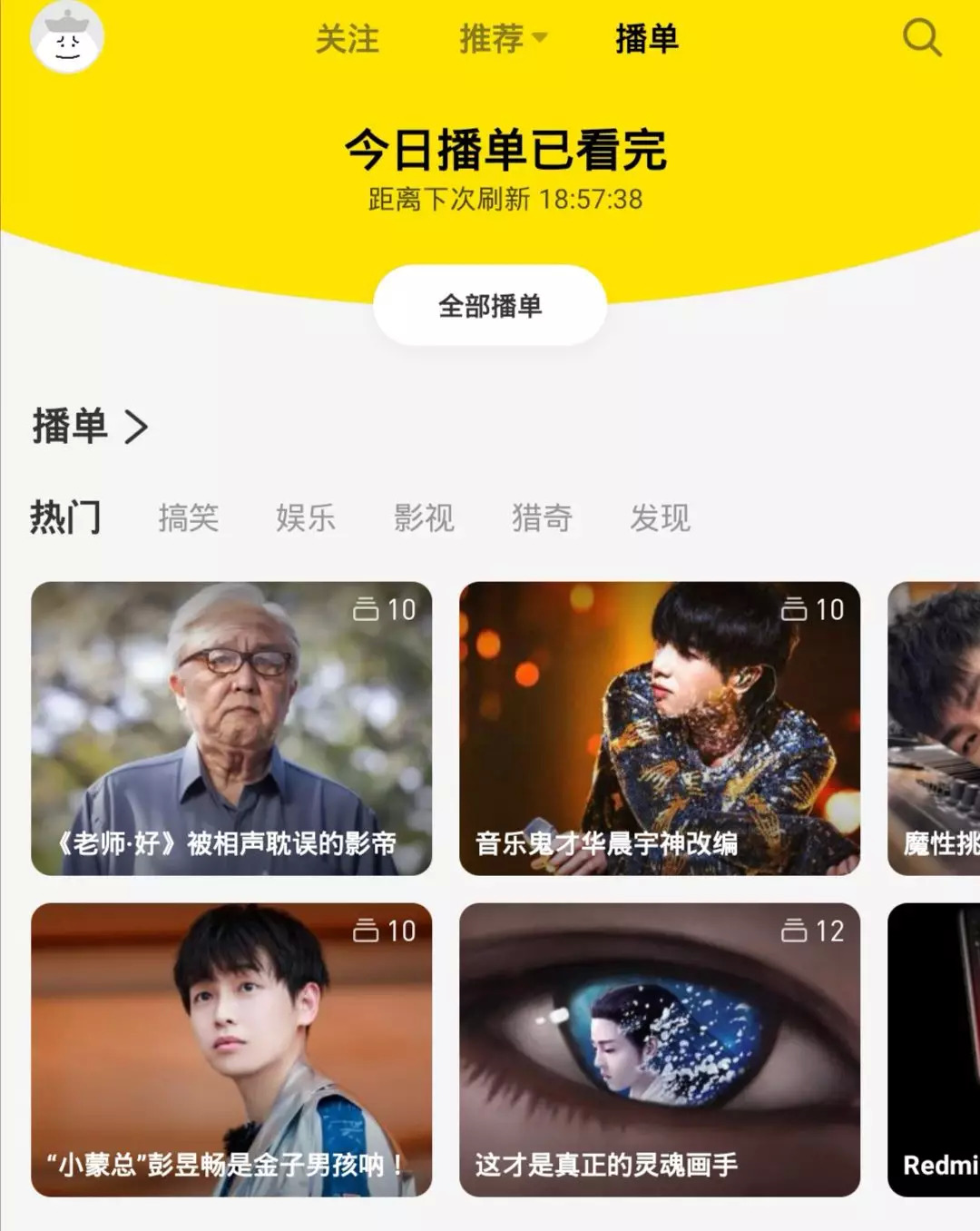Switch to the 影视 category
The image size is (980, 1231).
pyautogui.click(x=424, y=517)
